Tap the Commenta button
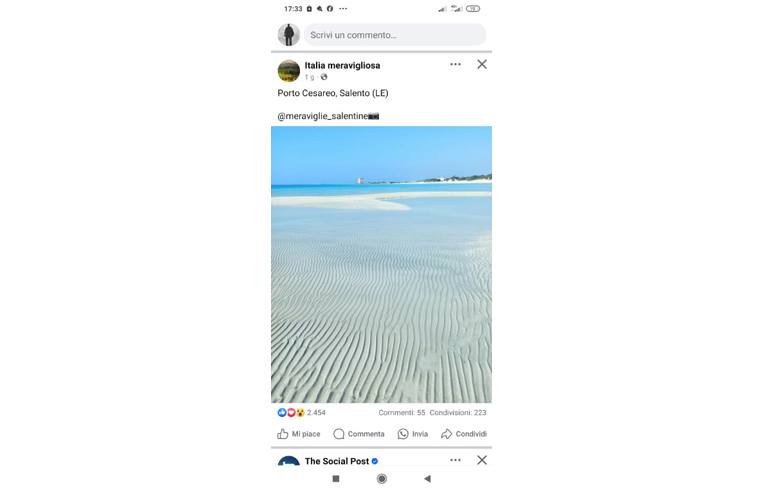Viewport: 764px width, 492px height. (359, 434)
